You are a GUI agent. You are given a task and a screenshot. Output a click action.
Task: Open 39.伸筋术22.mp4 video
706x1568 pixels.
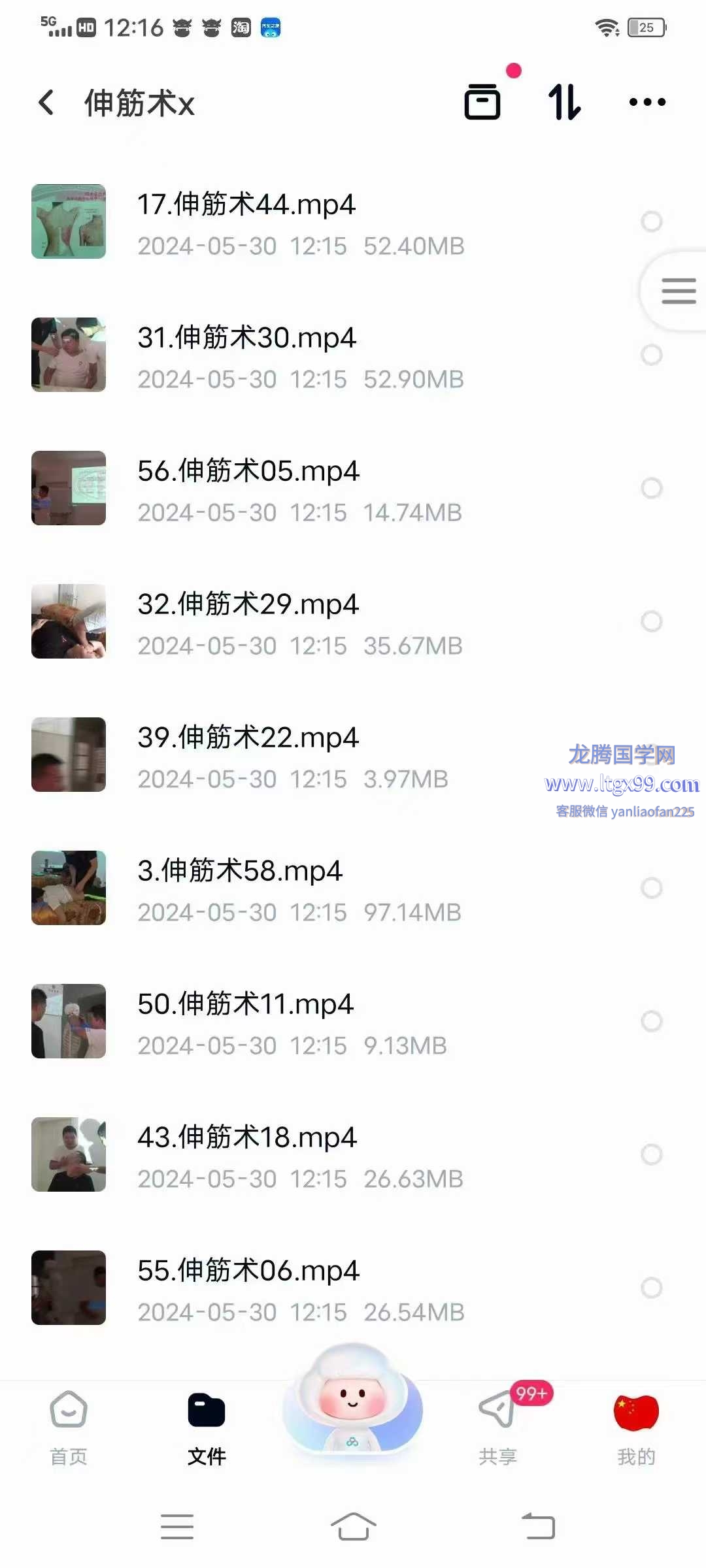(248, 738)
